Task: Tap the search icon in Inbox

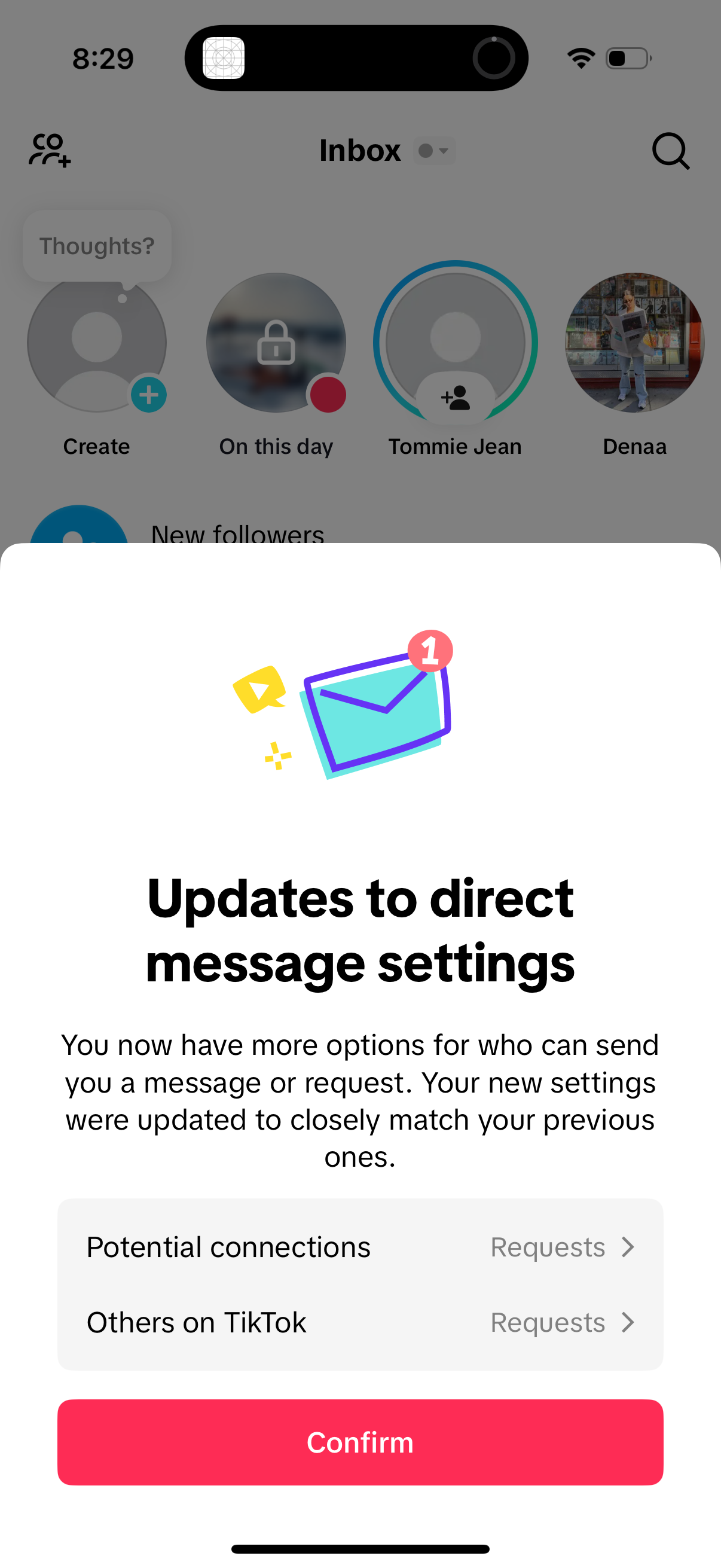Action: click(x=671, y=150)
